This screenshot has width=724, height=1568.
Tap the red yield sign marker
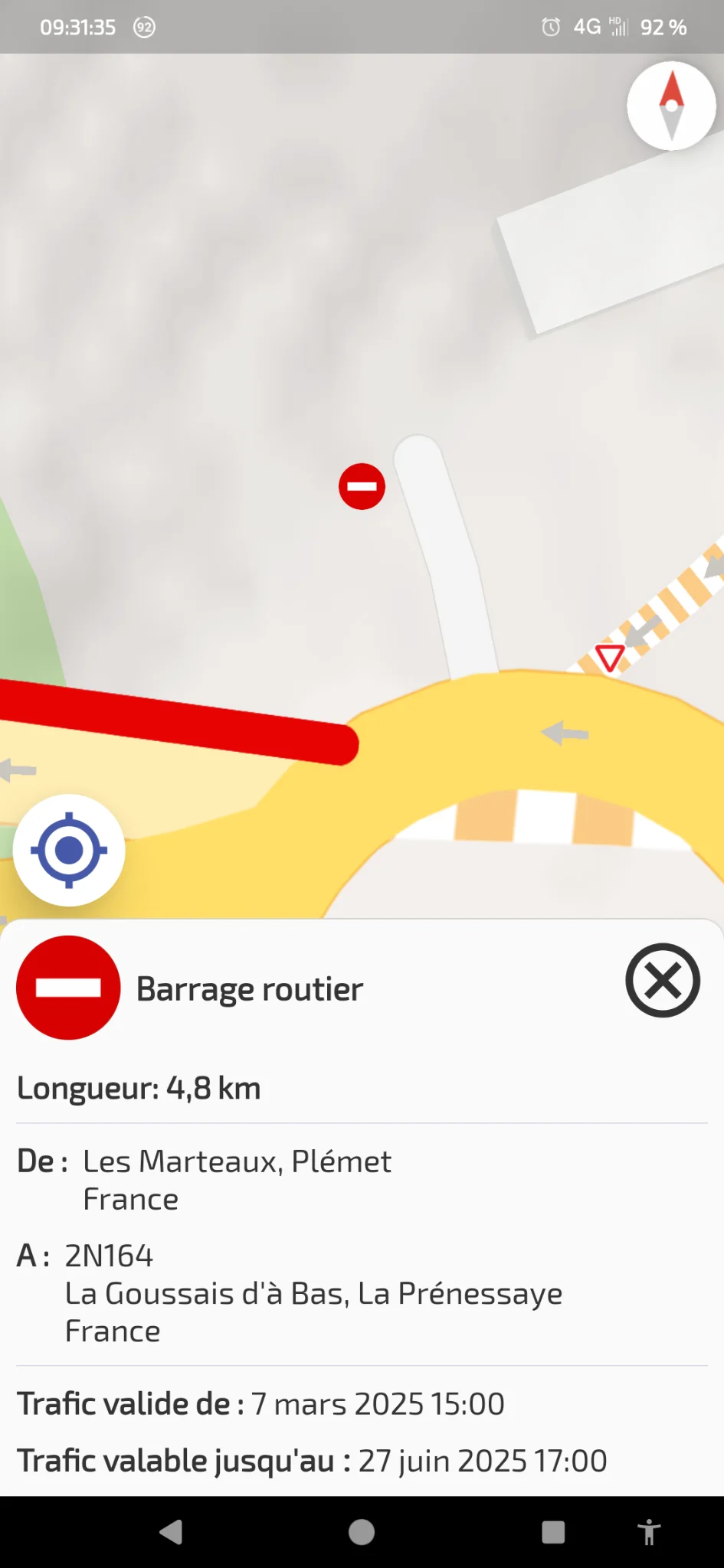610,658
